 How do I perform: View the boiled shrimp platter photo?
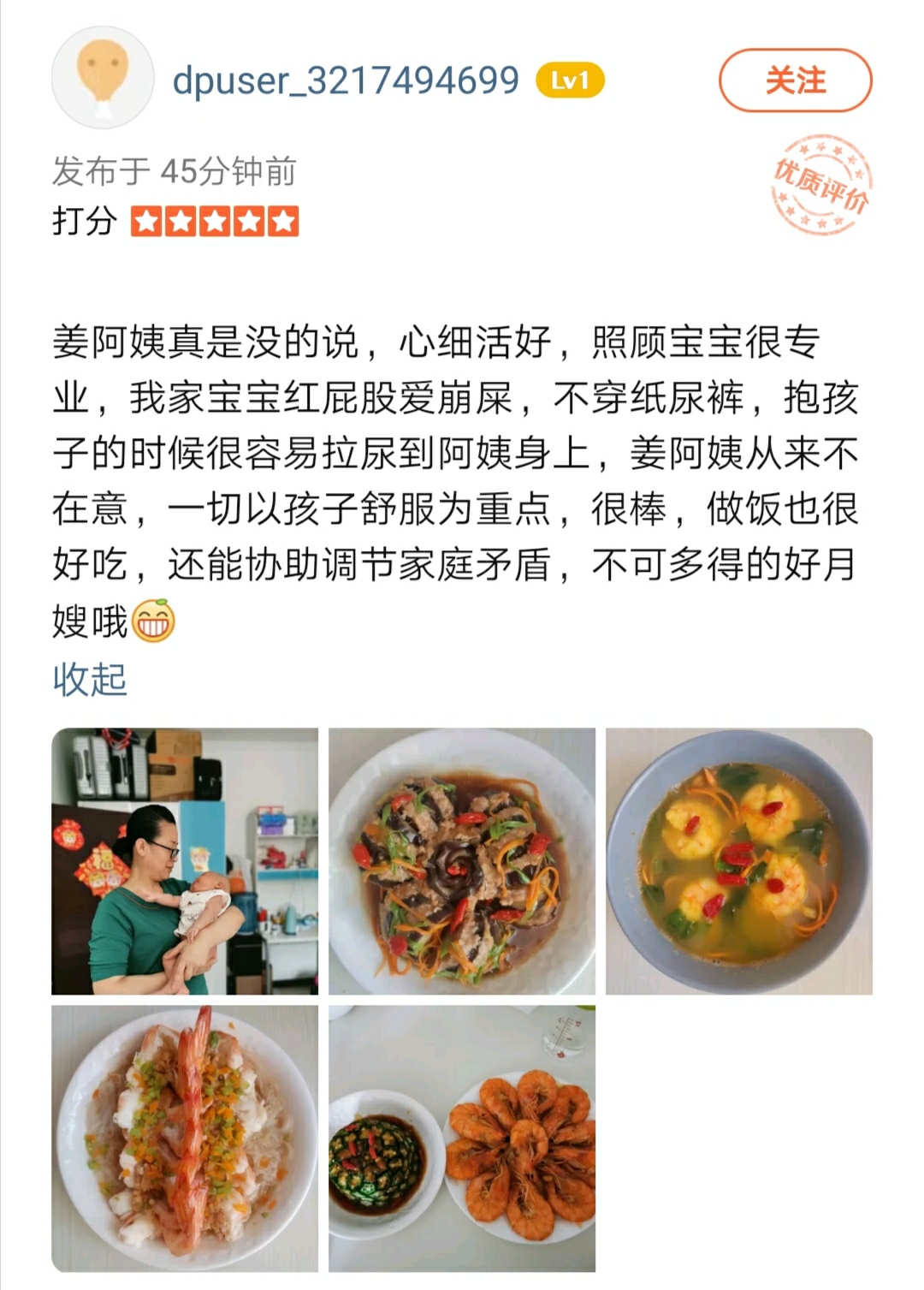point(462,1138)
